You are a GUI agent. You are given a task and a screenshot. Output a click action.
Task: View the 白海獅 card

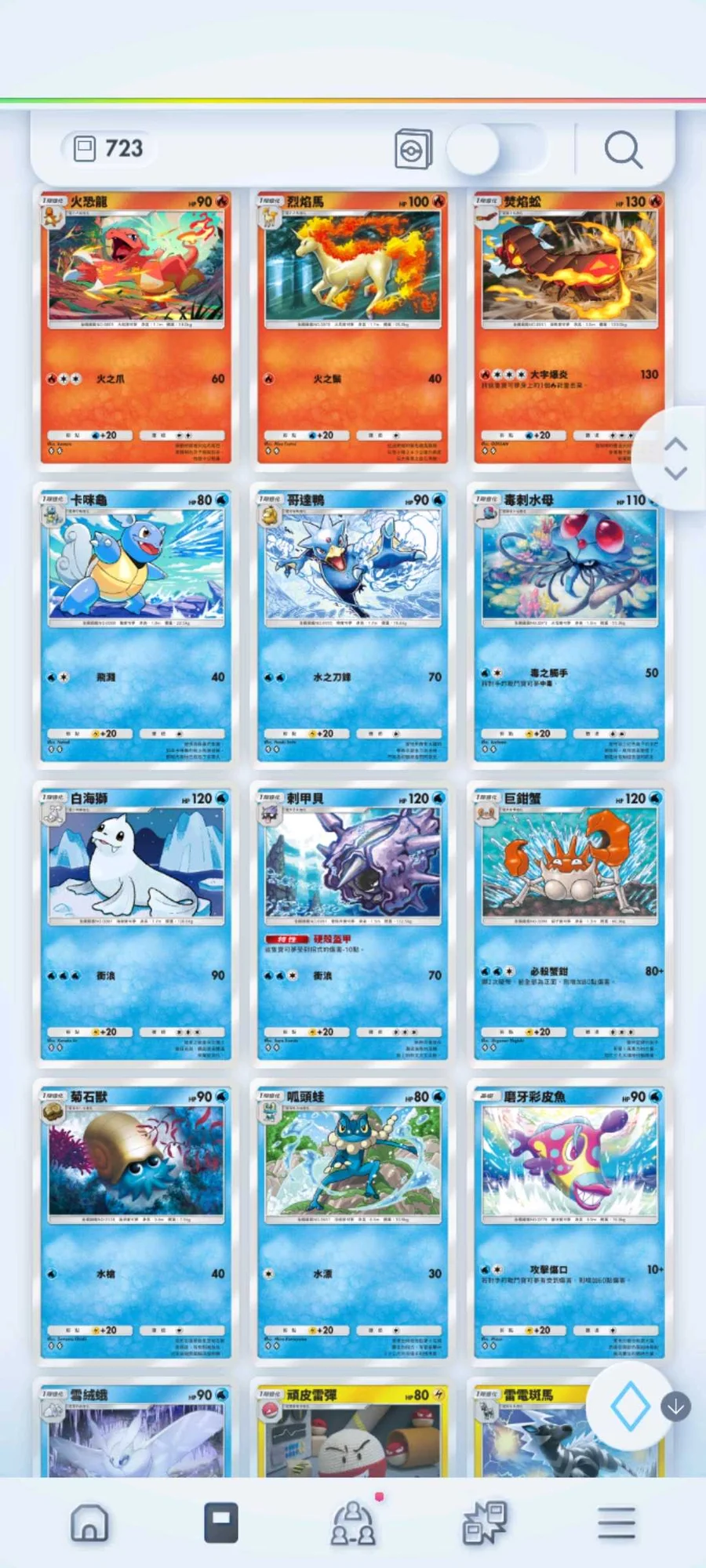pos(136,924)
